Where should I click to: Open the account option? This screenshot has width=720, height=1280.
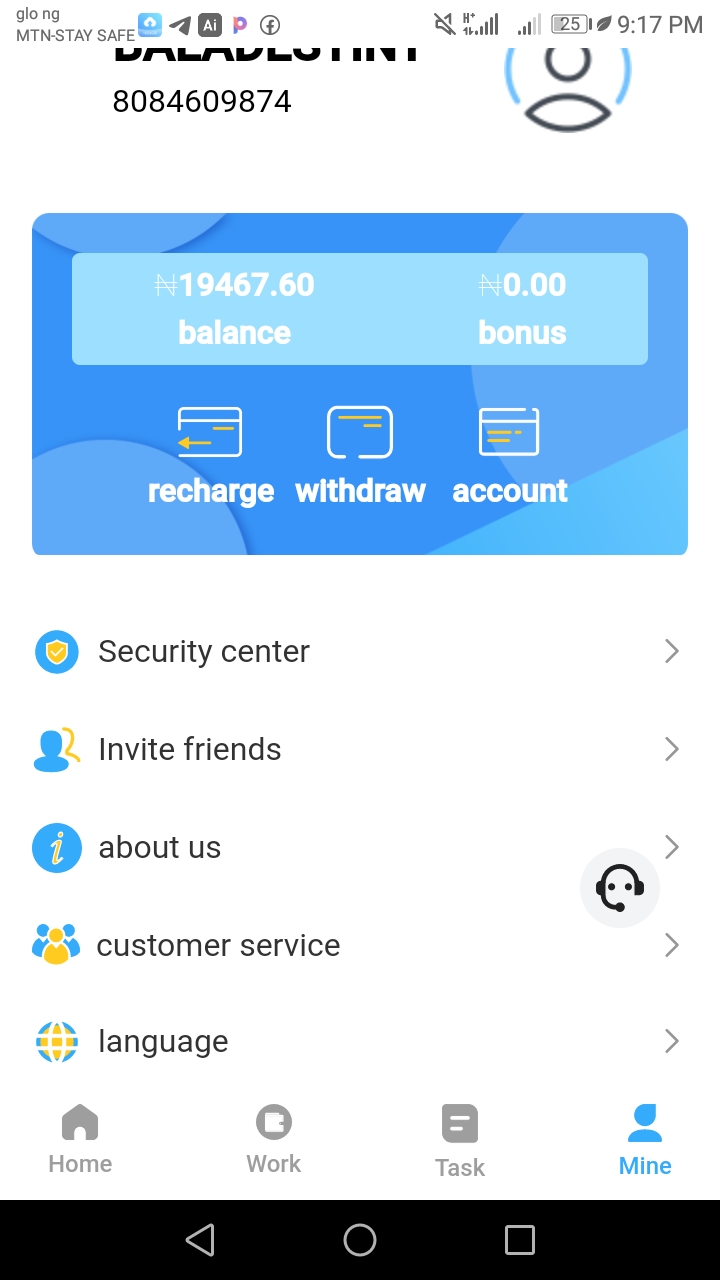coord(510,457)
